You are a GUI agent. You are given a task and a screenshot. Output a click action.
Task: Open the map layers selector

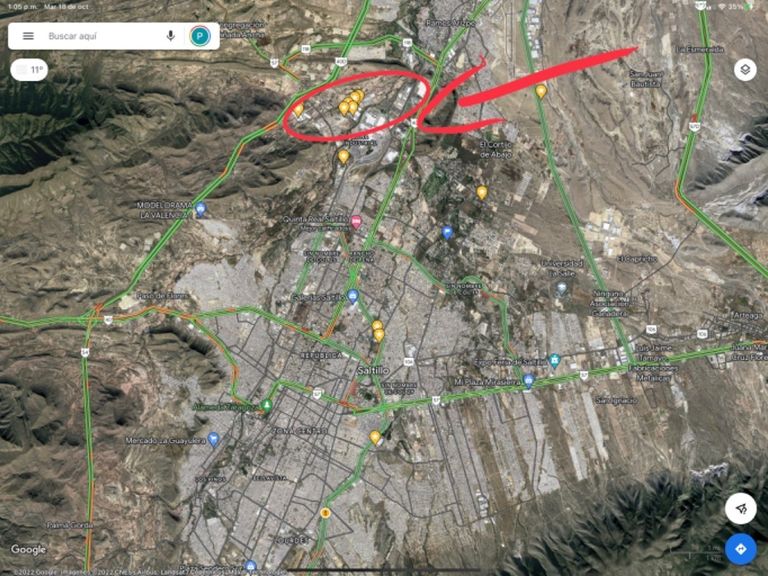coord(745,70)
